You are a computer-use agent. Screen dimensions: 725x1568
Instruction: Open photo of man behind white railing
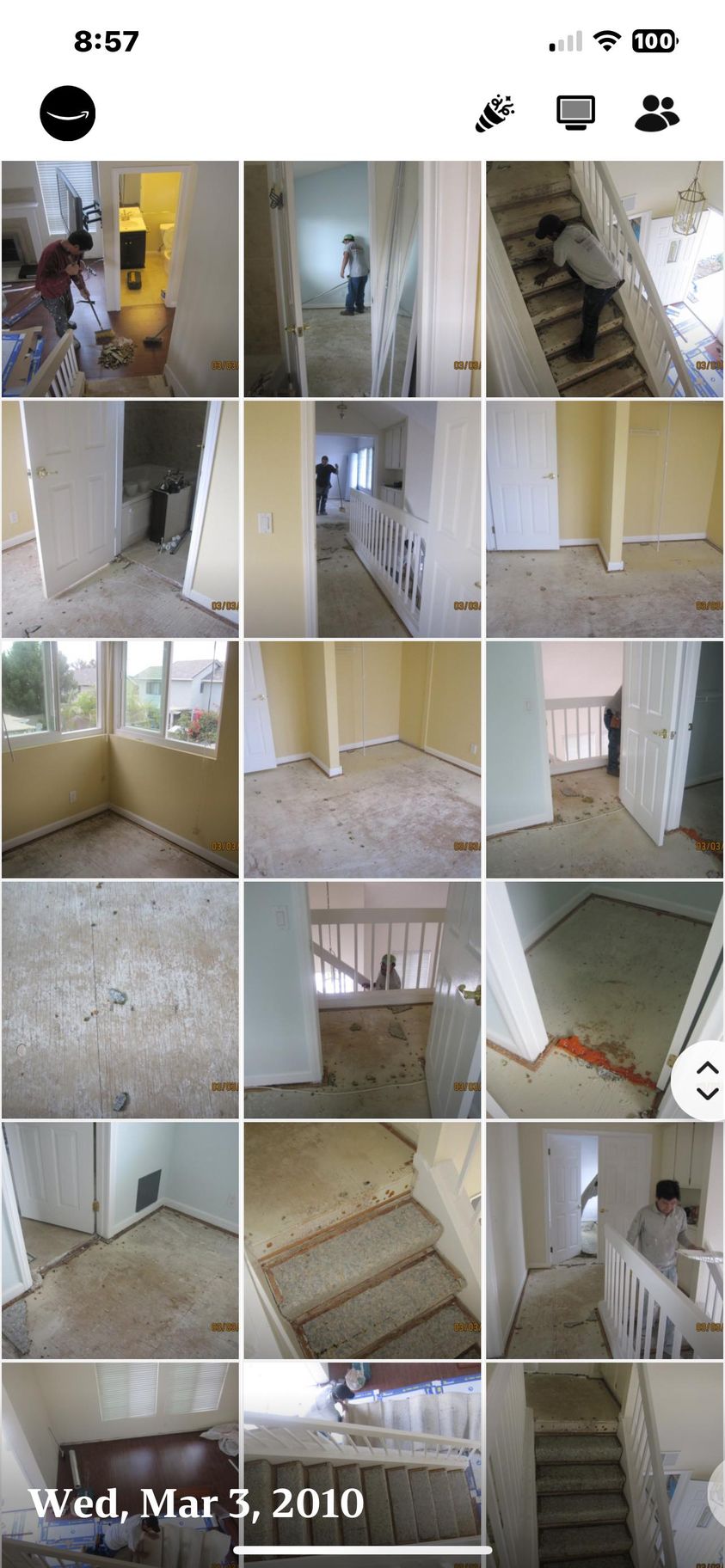605,1240
